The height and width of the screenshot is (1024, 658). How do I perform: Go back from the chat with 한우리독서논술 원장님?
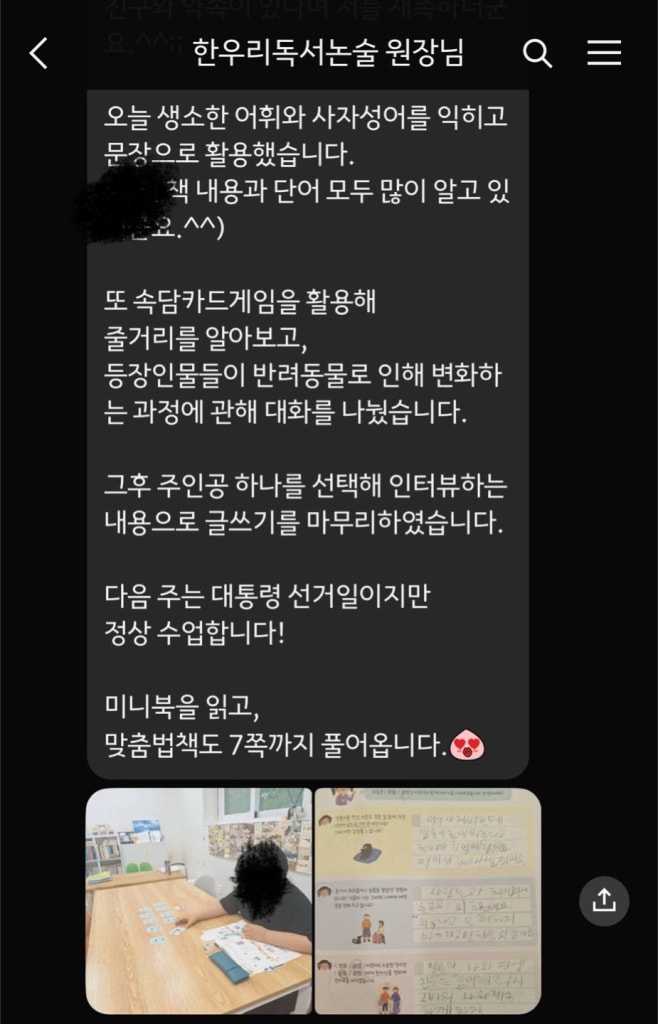39,53
